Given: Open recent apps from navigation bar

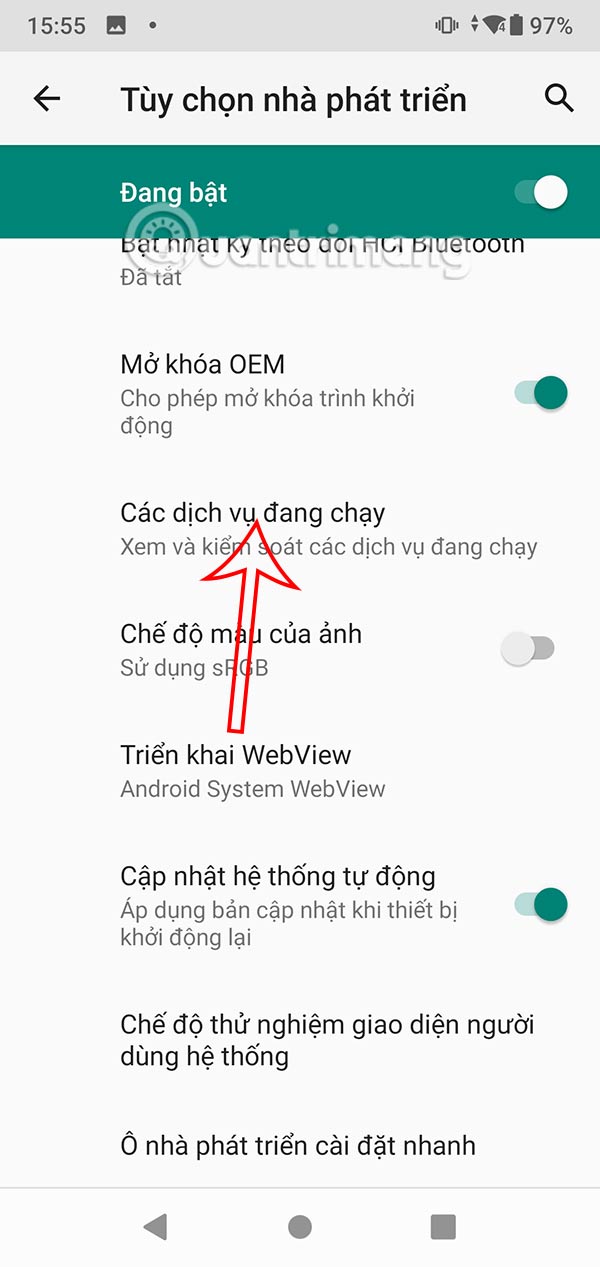Looking at the screenshot, I should [443, 1227].
